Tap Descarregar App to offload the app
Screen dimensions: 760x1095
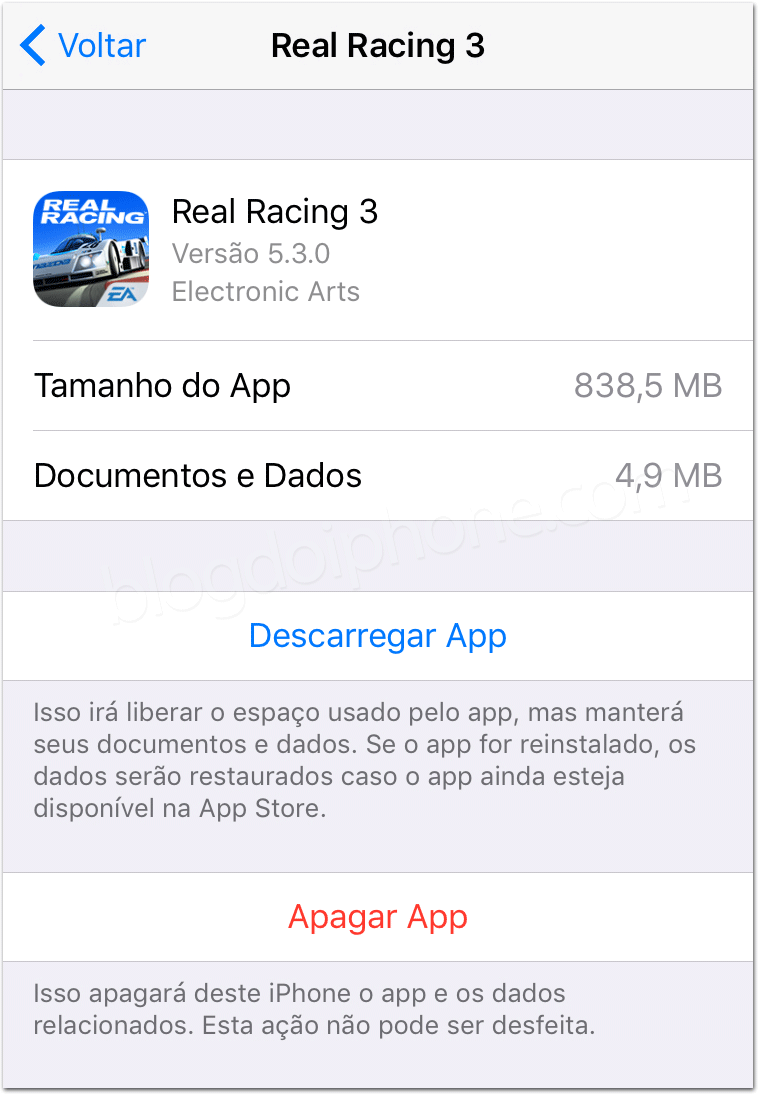(x=378, y=636)
